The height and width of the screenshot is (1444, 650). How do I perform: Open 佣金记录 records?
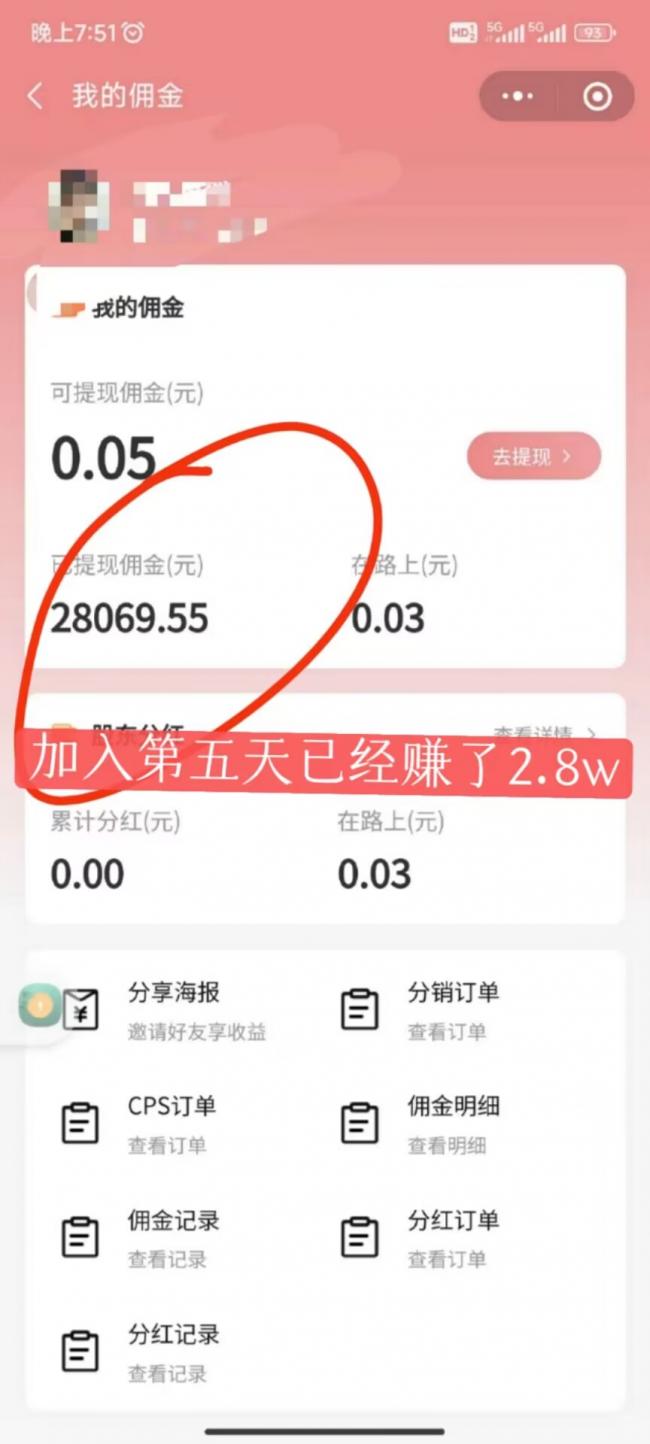[140, 1238]
